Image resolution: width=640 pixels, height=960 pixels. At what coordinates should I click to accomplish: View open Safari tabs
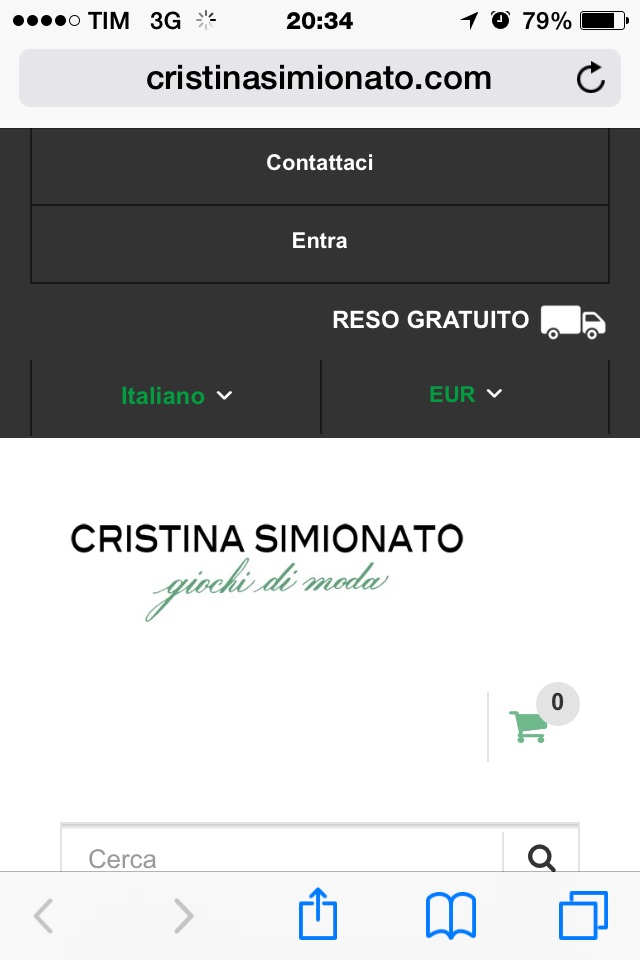(583, 916)
